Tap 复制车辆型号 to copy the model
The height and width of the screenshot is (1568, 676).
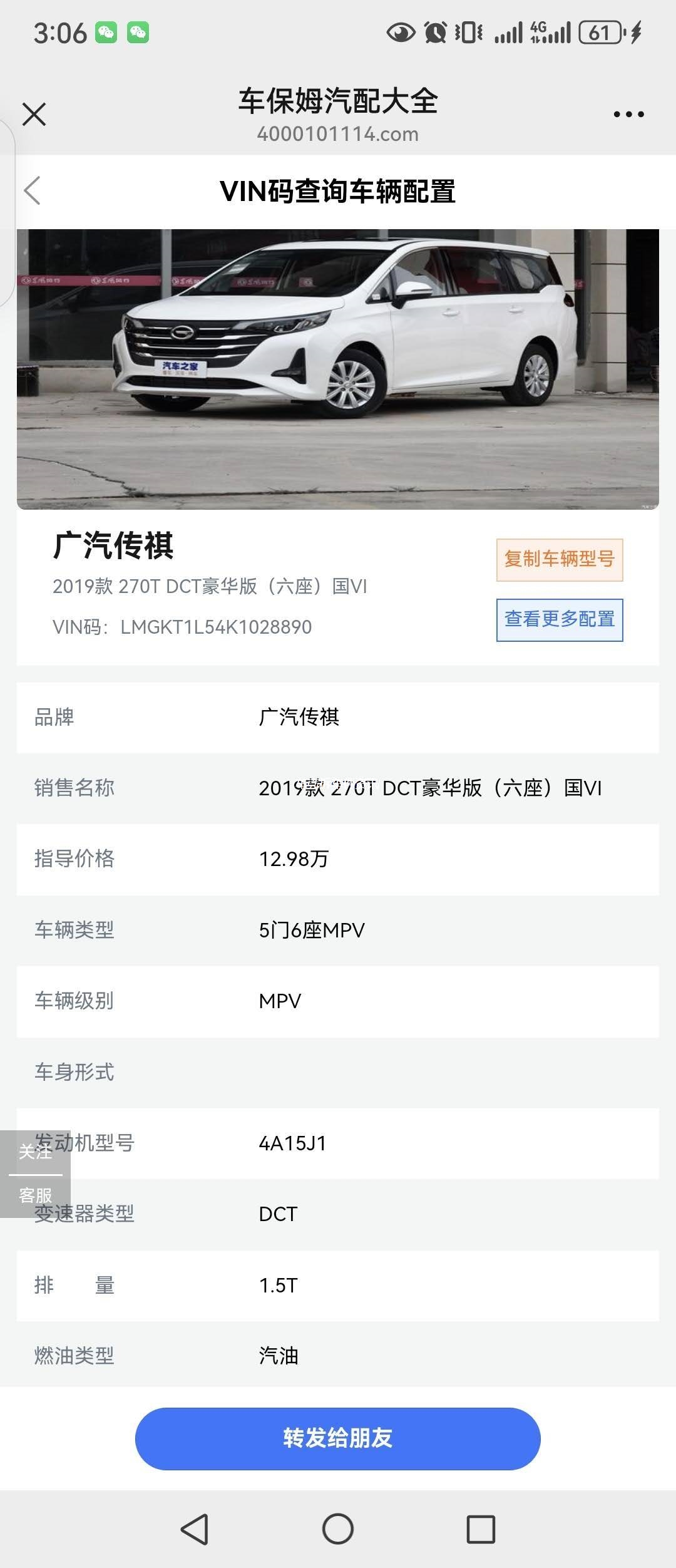559,559
